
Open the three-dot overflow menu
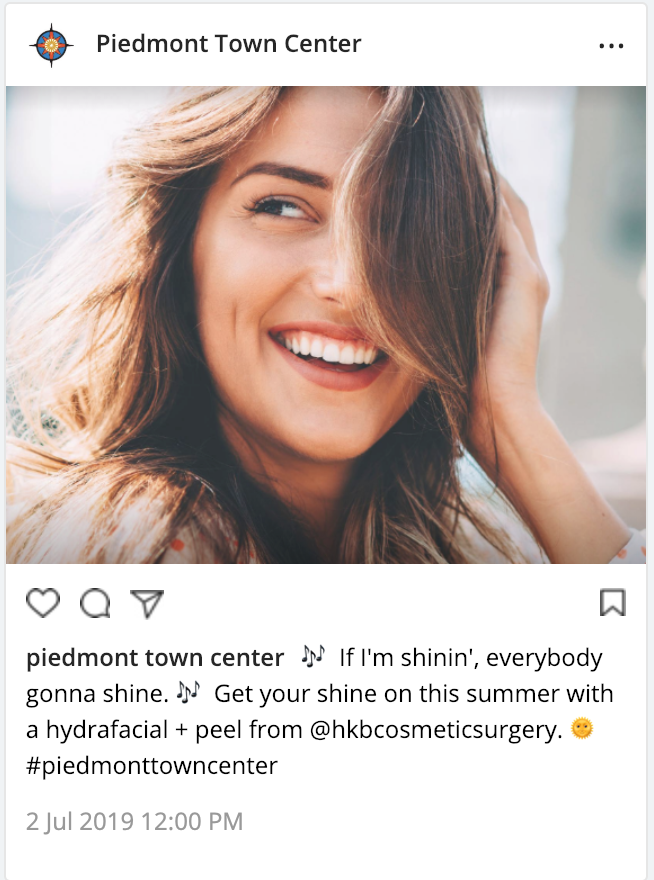point(610,46)
